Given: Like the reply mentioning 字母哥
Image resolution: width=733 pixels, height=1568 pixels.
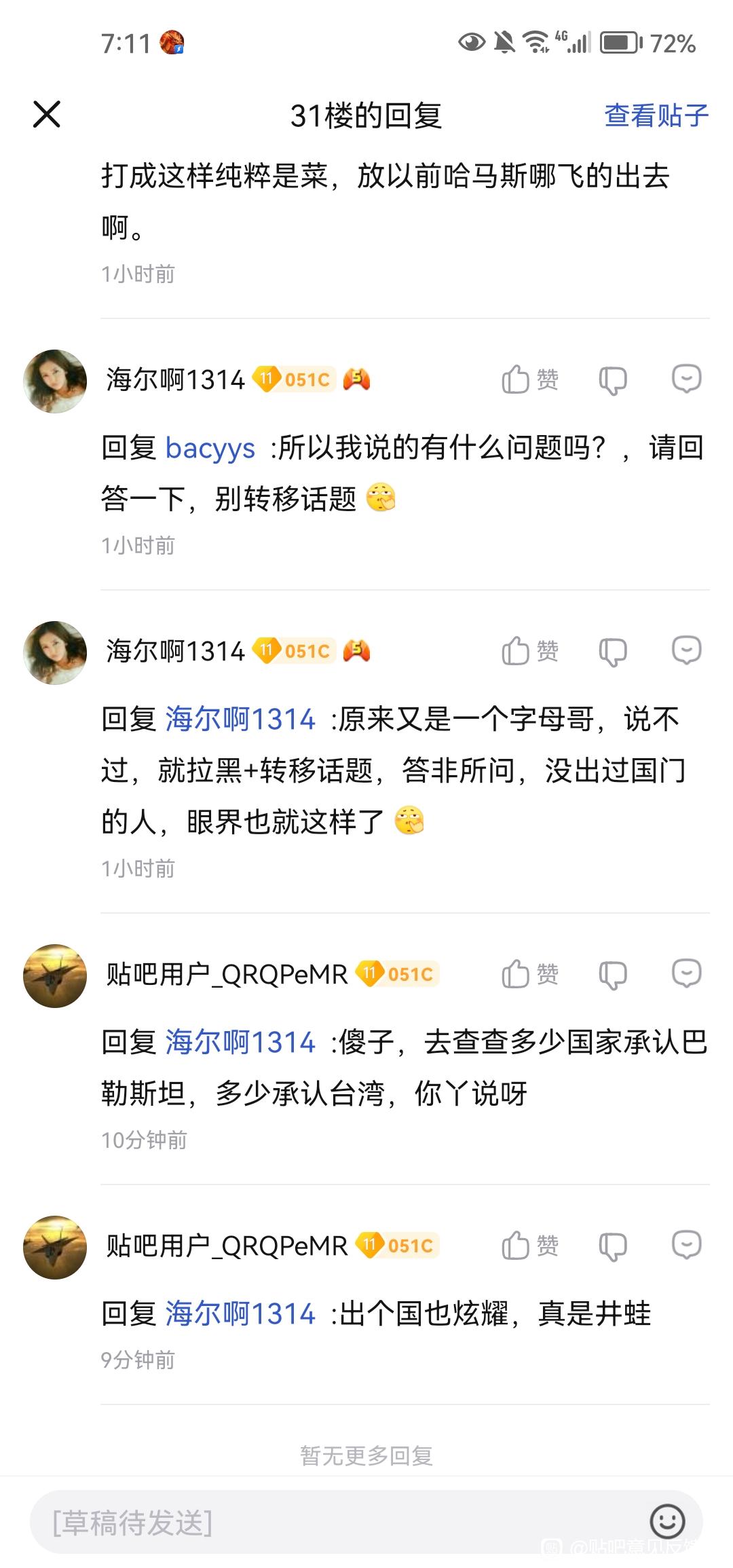Looking at the screenshot, I should [529, 651].
